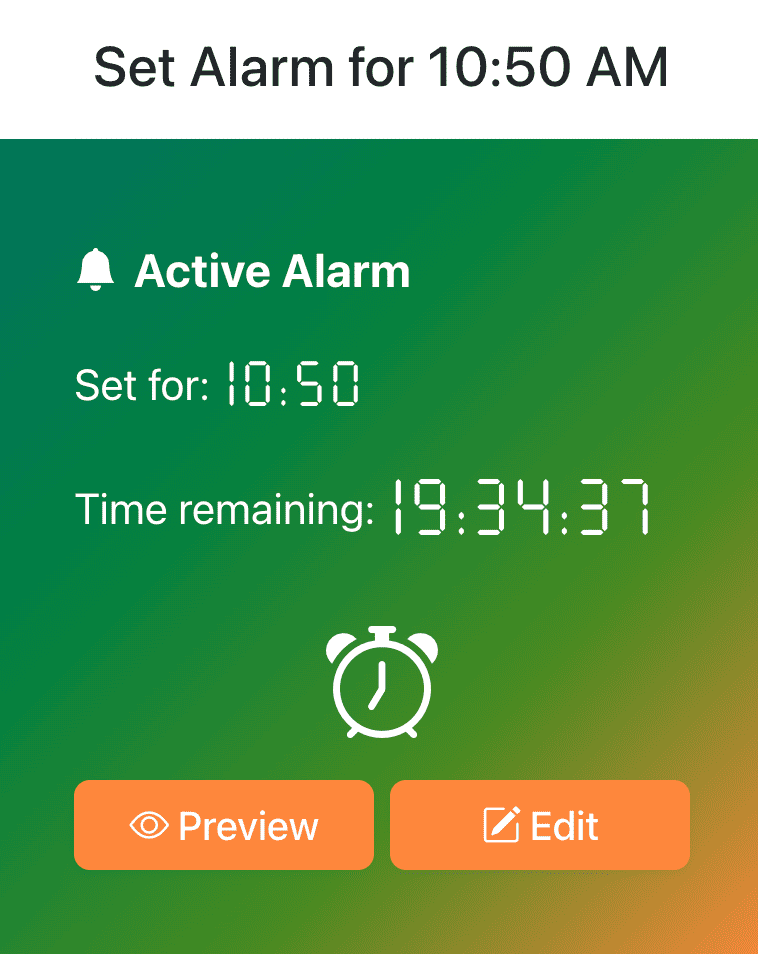Preview the alarm sound
Image resolution: width=758 pixels, height=954 pixels.
223,825
